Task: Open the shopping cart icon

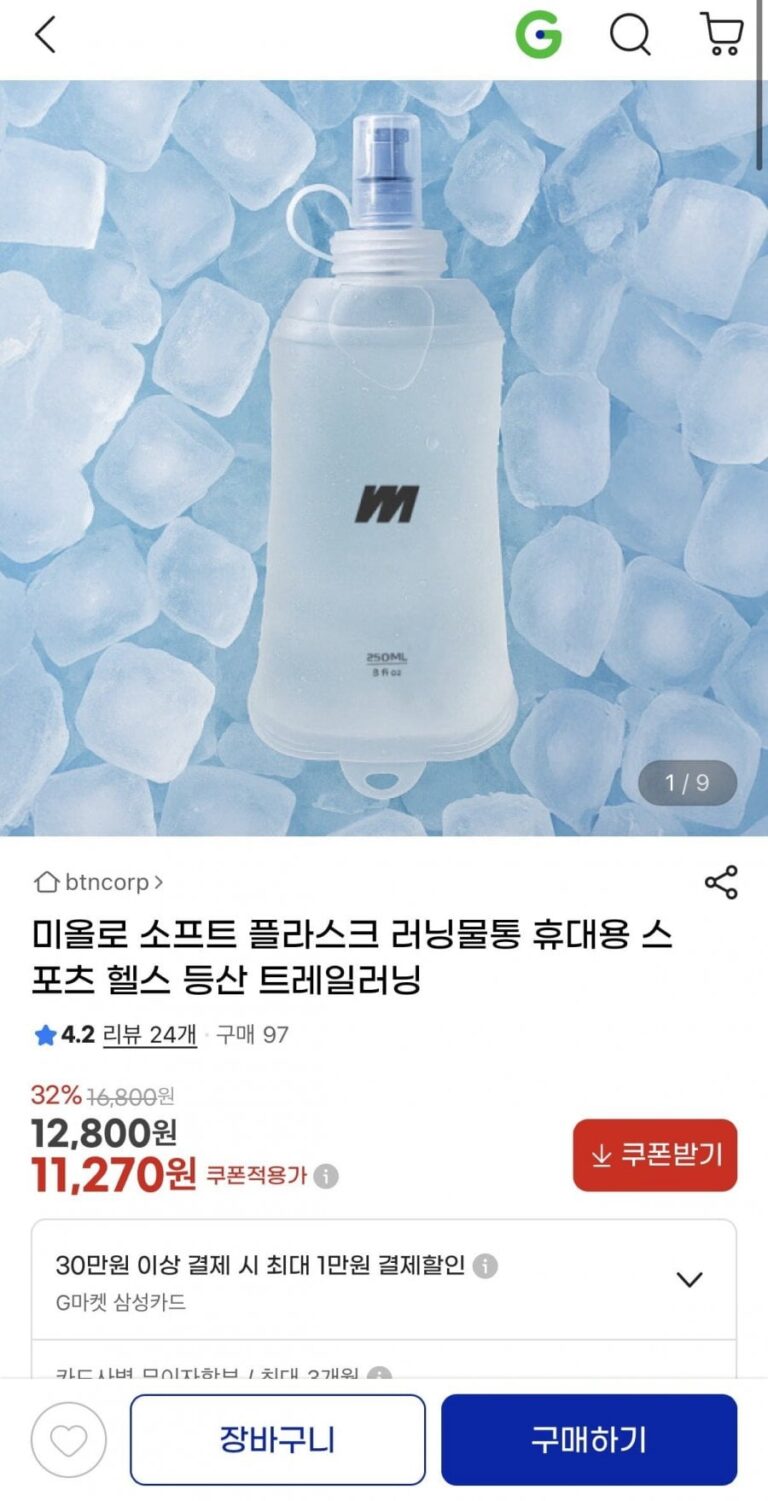Action: pos(721,36)
